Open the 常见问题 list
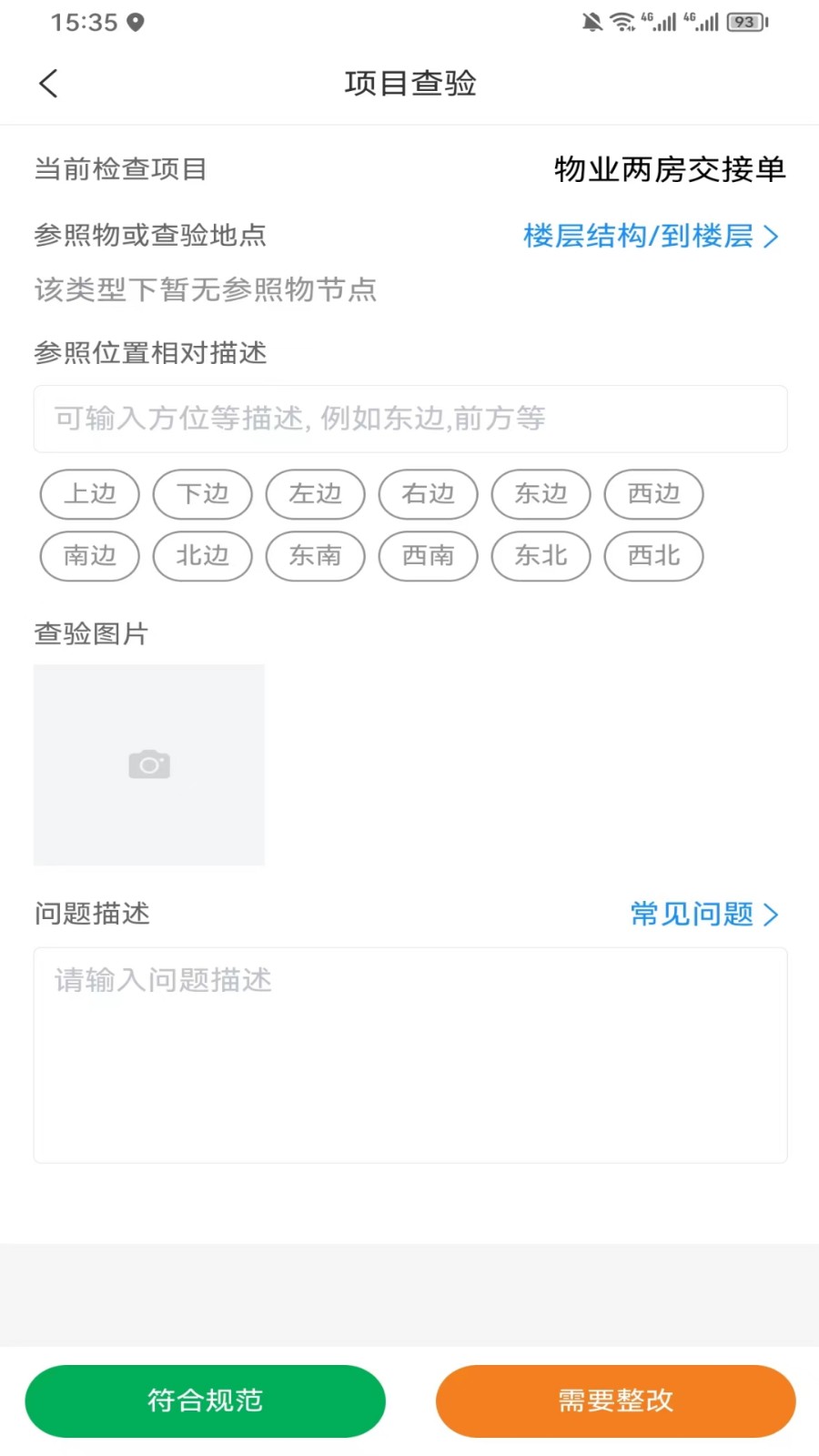 coord(703,914)
